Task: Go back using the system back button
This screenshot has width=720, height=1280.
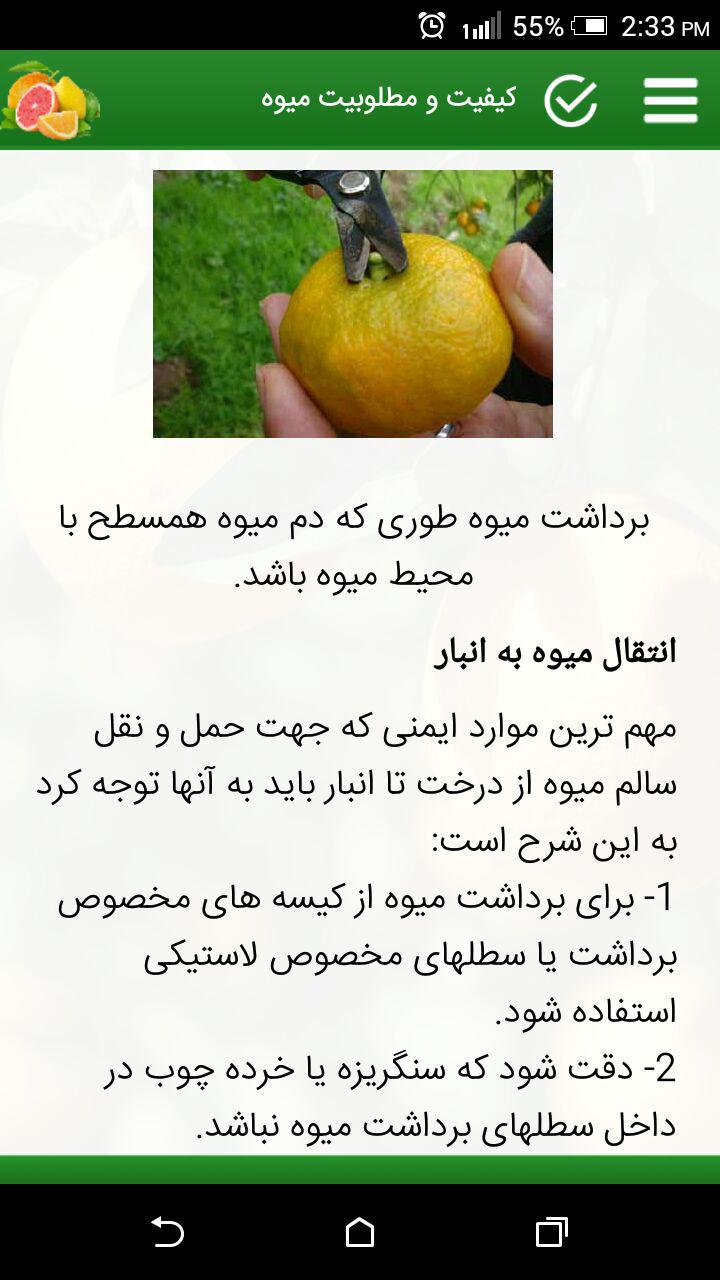Action: click(x=168, y=1232)
